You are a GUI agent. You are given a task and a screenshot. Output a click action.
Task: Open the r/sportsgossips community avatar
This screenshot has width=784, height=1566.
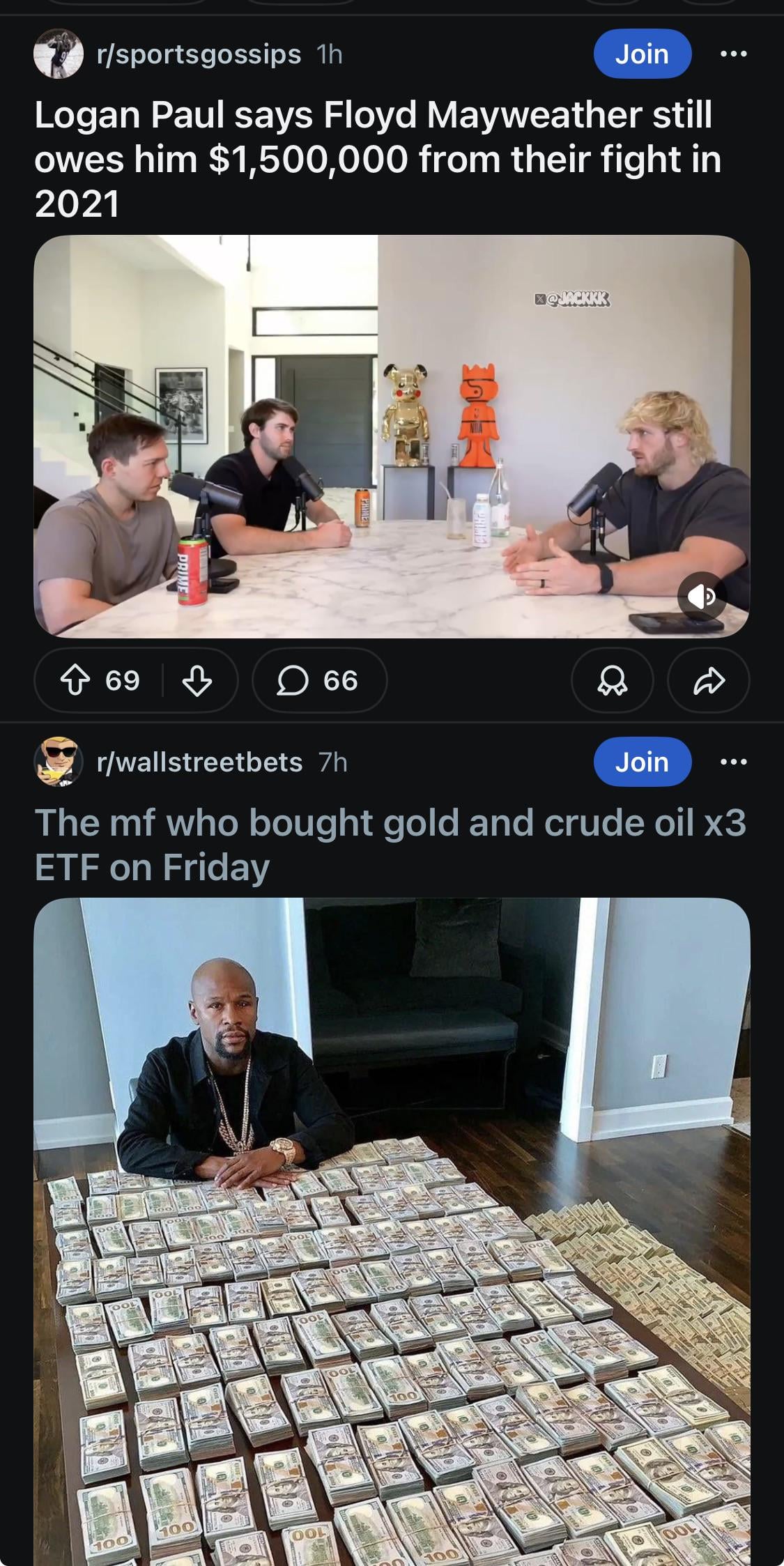click(x=59, y=54)
